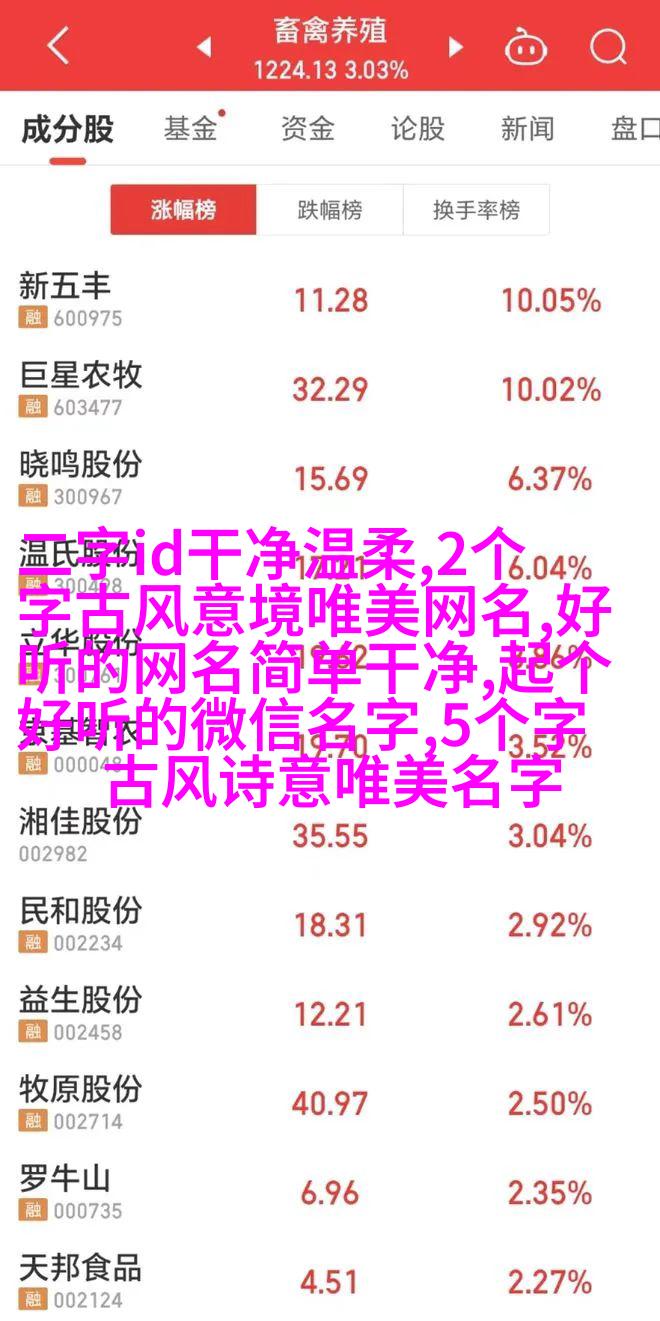Select the 成分股 tab
660x1321 pixels.
68,130
